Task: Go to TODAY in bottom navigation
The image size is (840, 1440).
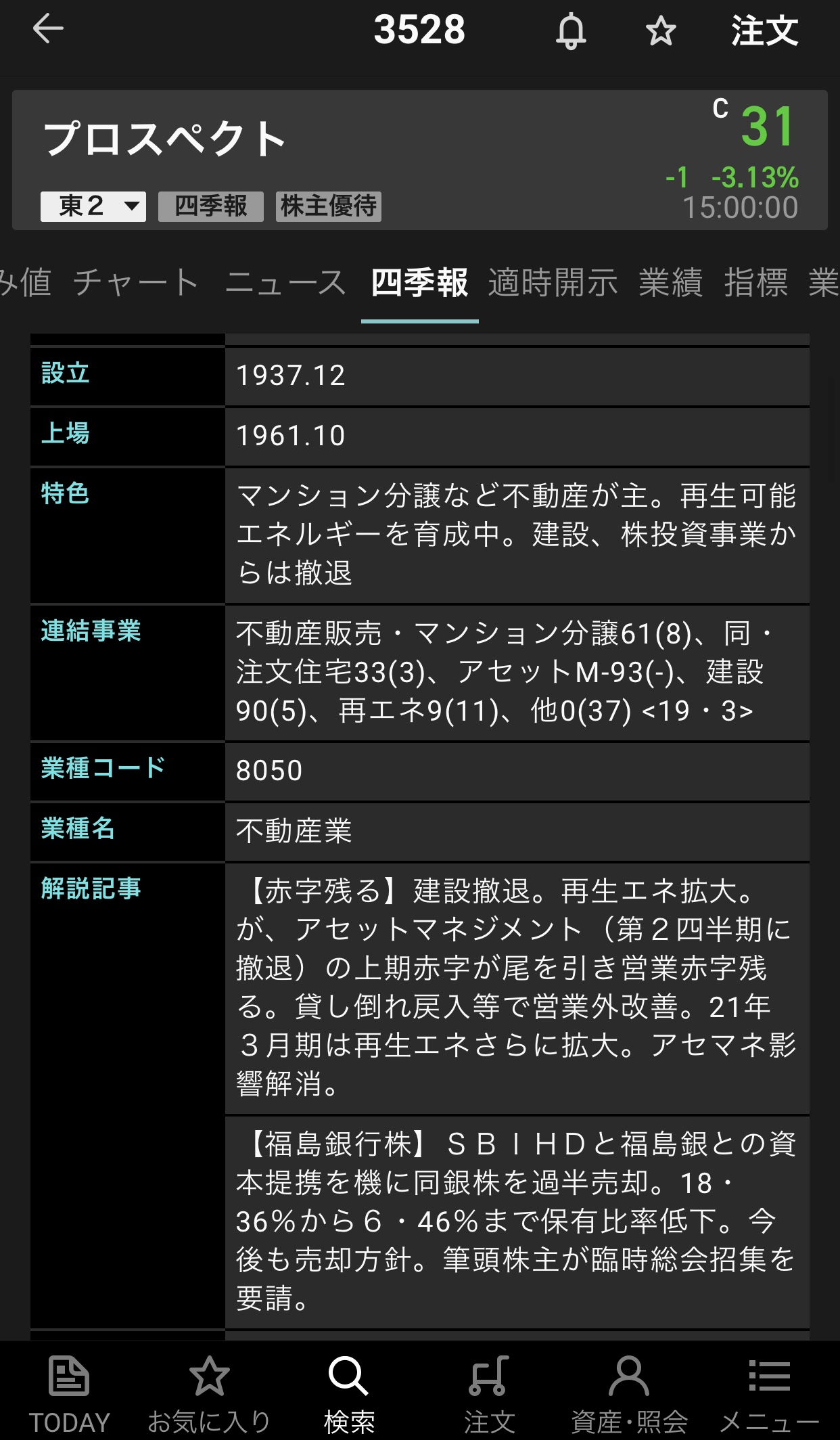Action: tap(70, 1394)
